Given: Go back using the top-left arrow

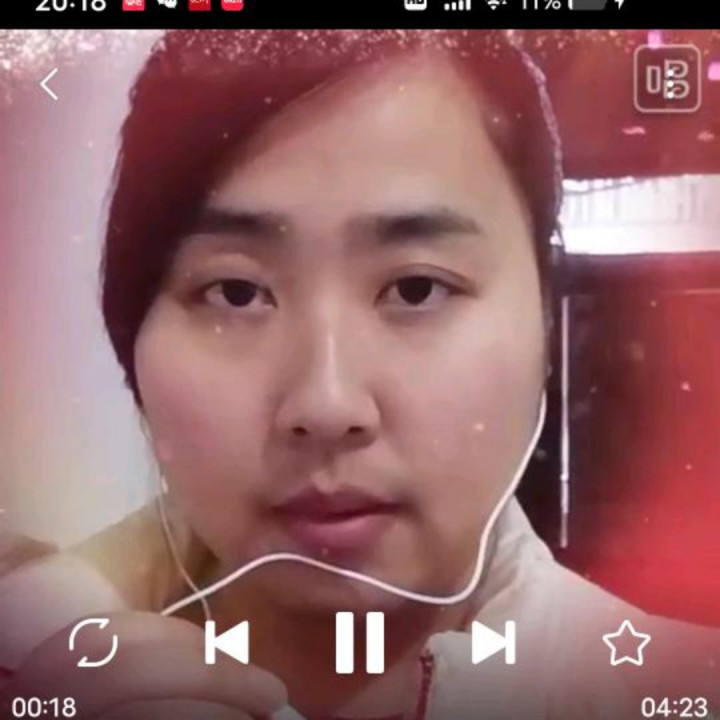Looking at the screenshot, I should tap(49, 85).
